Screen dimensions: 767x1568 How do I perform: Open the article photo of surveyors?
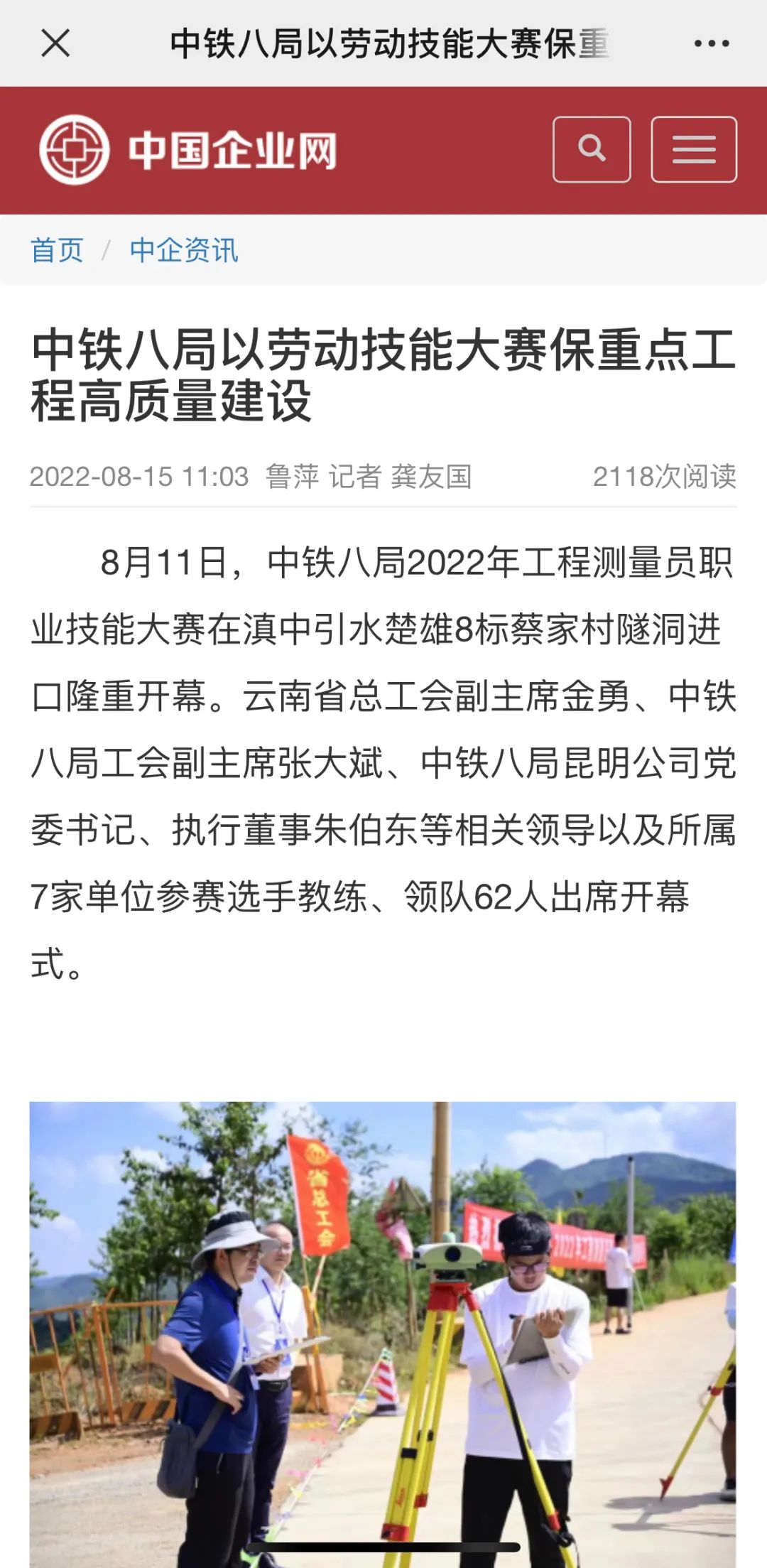pyautogui.click(x=382, y=1329)
